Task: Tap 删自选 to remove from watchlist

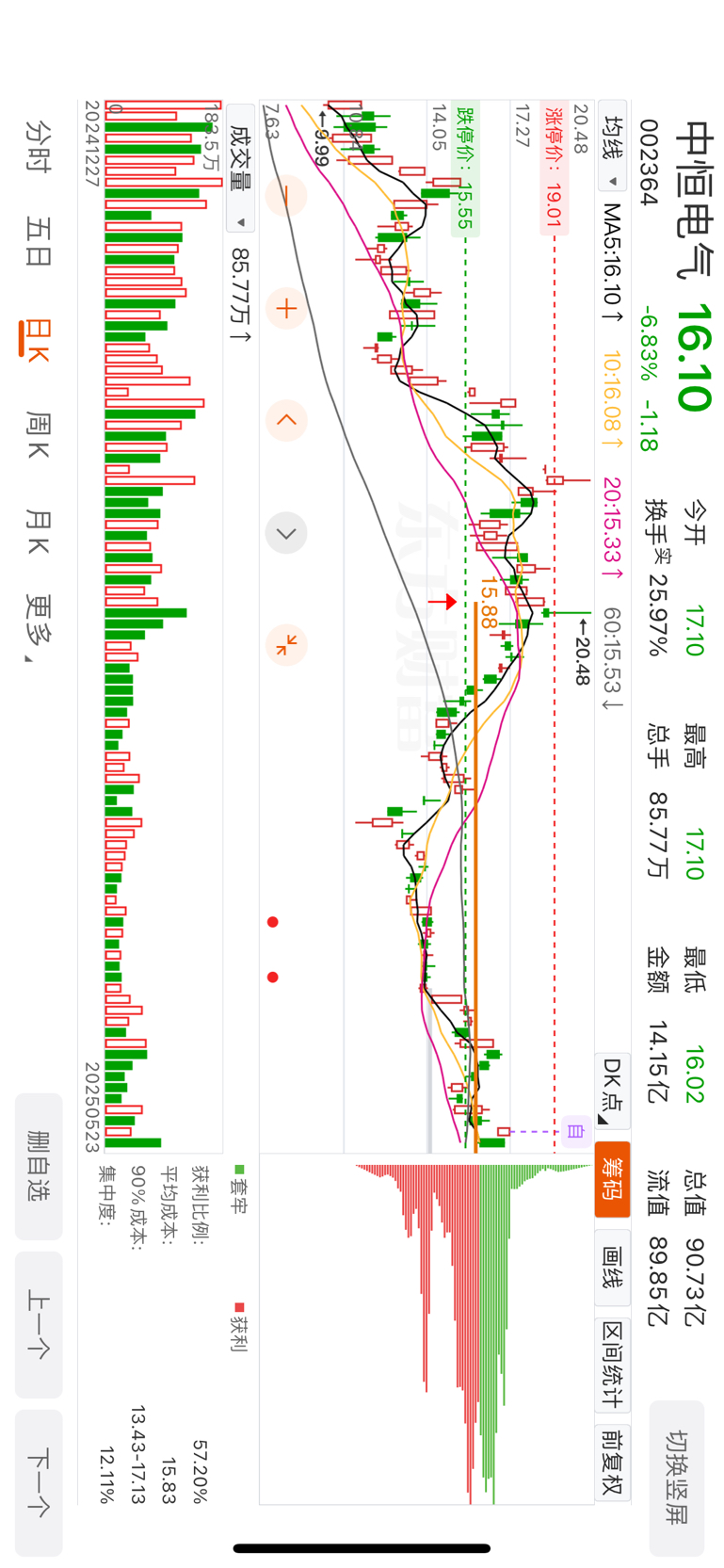Action: coord(39,1166)
